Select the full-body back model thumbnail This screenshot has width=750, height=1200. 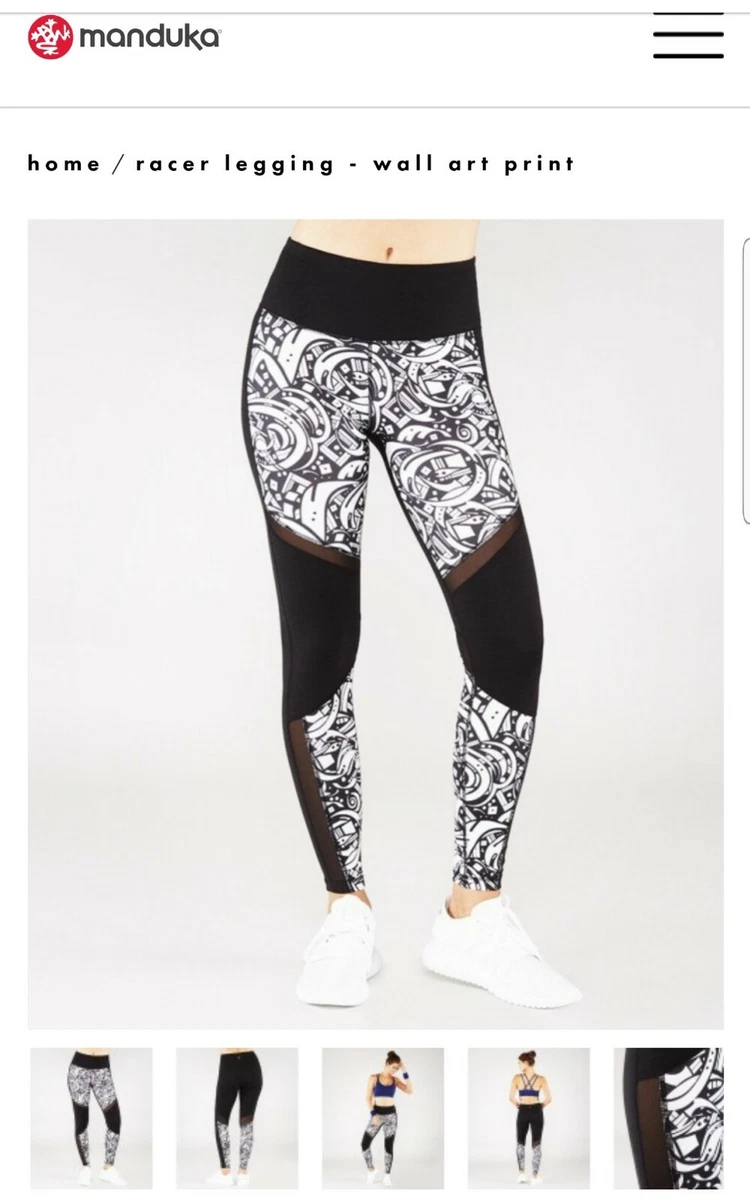[529, 1118]
